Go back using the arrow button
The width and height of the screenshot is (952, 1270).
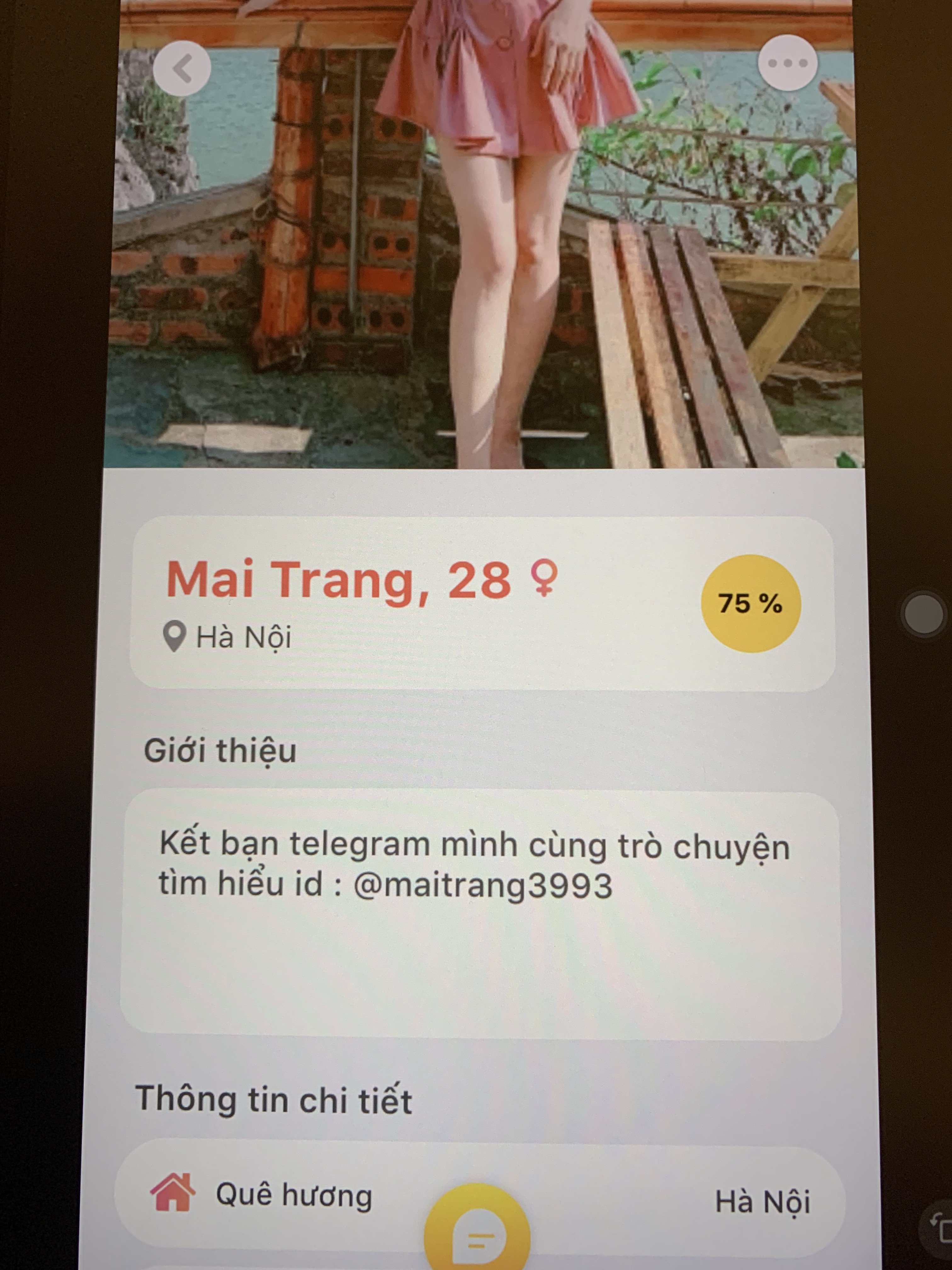point(182,69)
